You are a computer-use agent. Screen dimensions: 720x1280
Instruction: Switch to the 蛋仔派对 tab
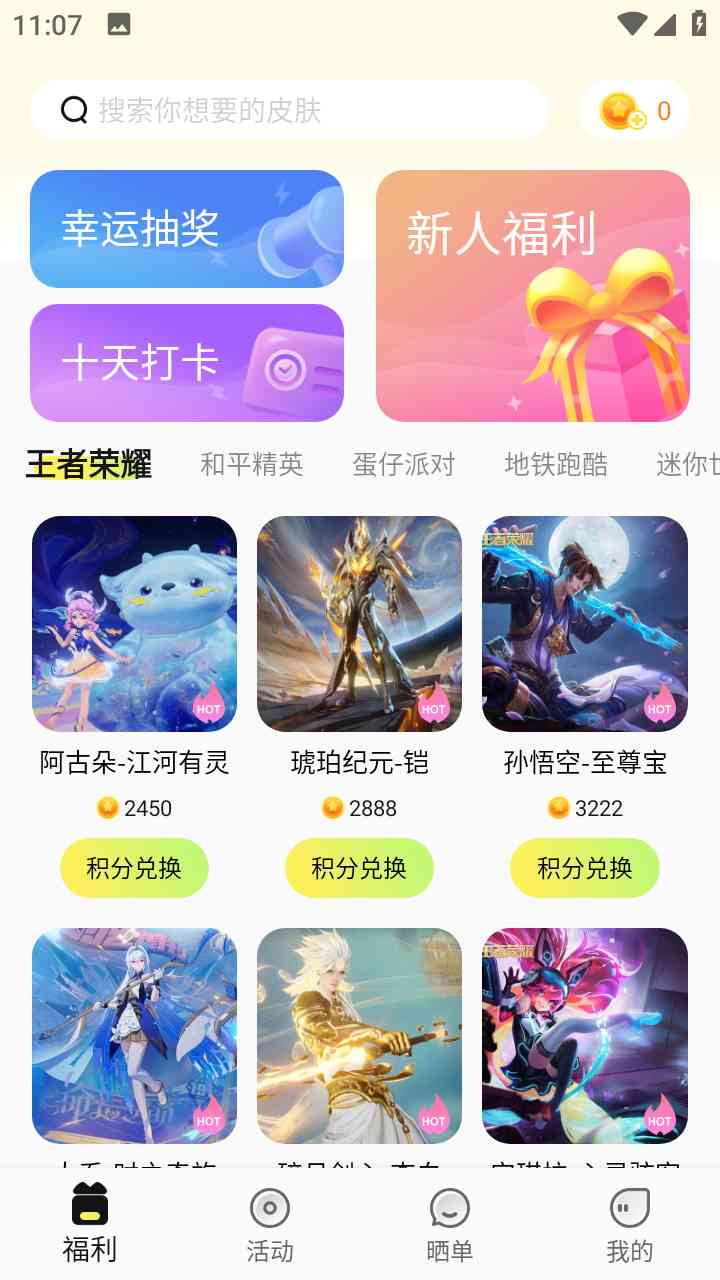tap(404, 464)
